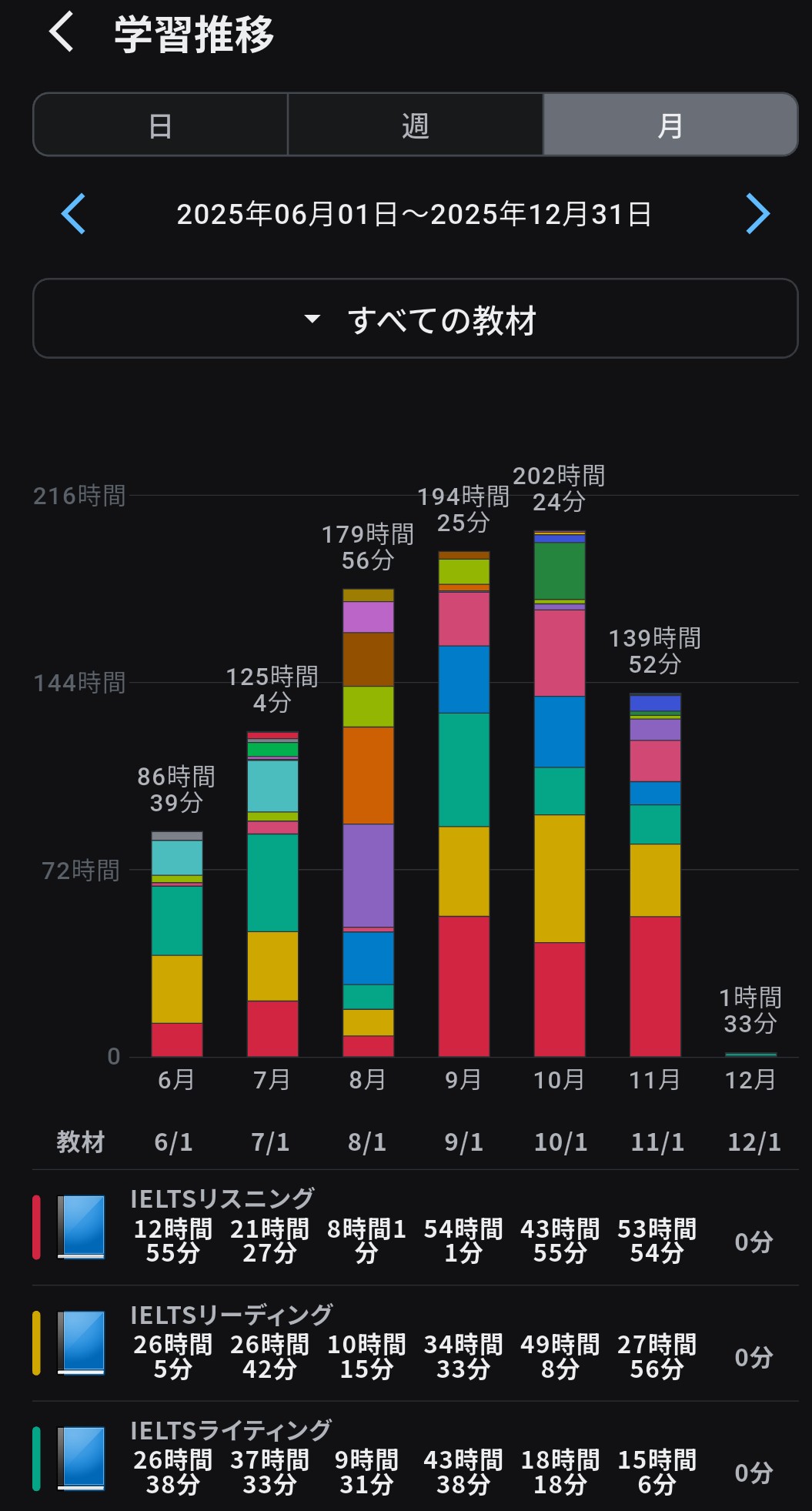Screen dimensions: 812x1511
Task: Show the next date range
Action: tap(757, 214)
